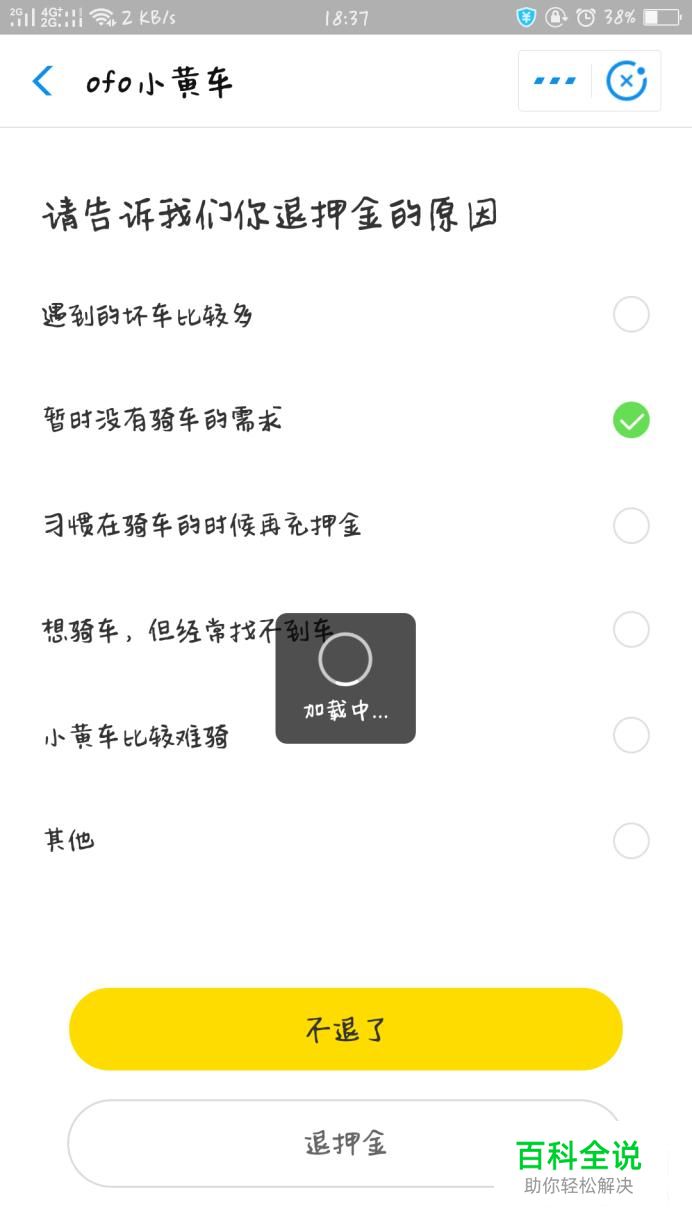This screenshot has height=1230, width=692.
Task: Select reason 遇到的坏车比较多
Action: (631, 315)
